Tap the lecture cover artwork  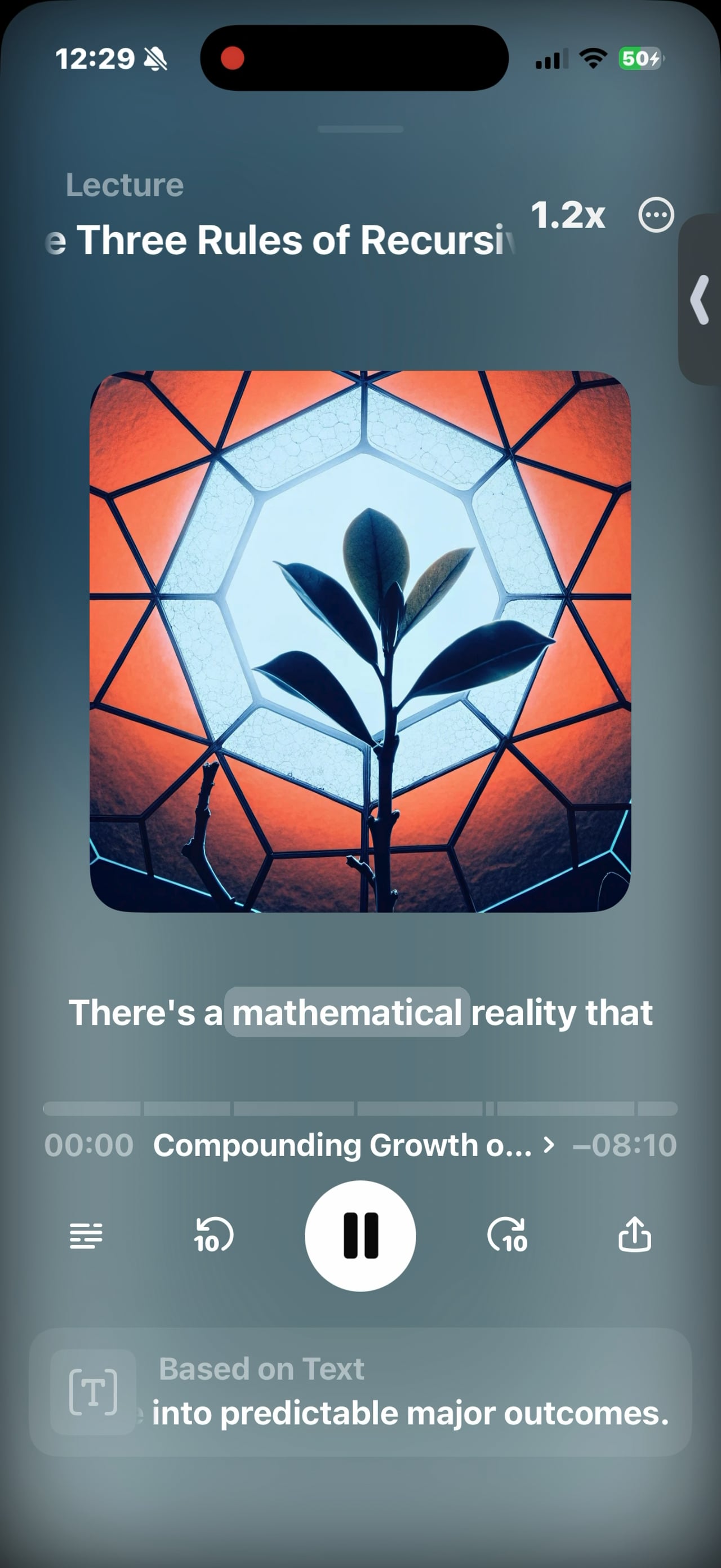point(360,642)
